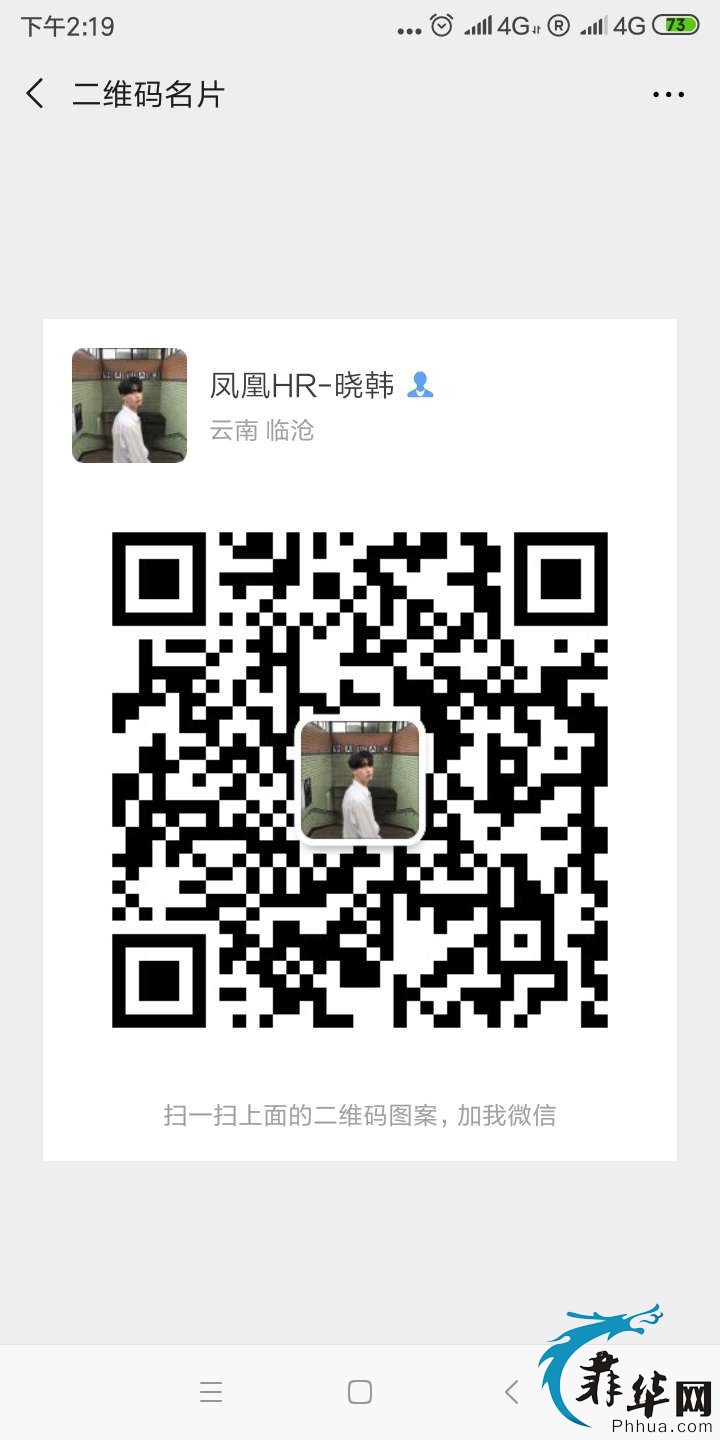
Task: Tap the system home button
Action: pos(360,1392)
